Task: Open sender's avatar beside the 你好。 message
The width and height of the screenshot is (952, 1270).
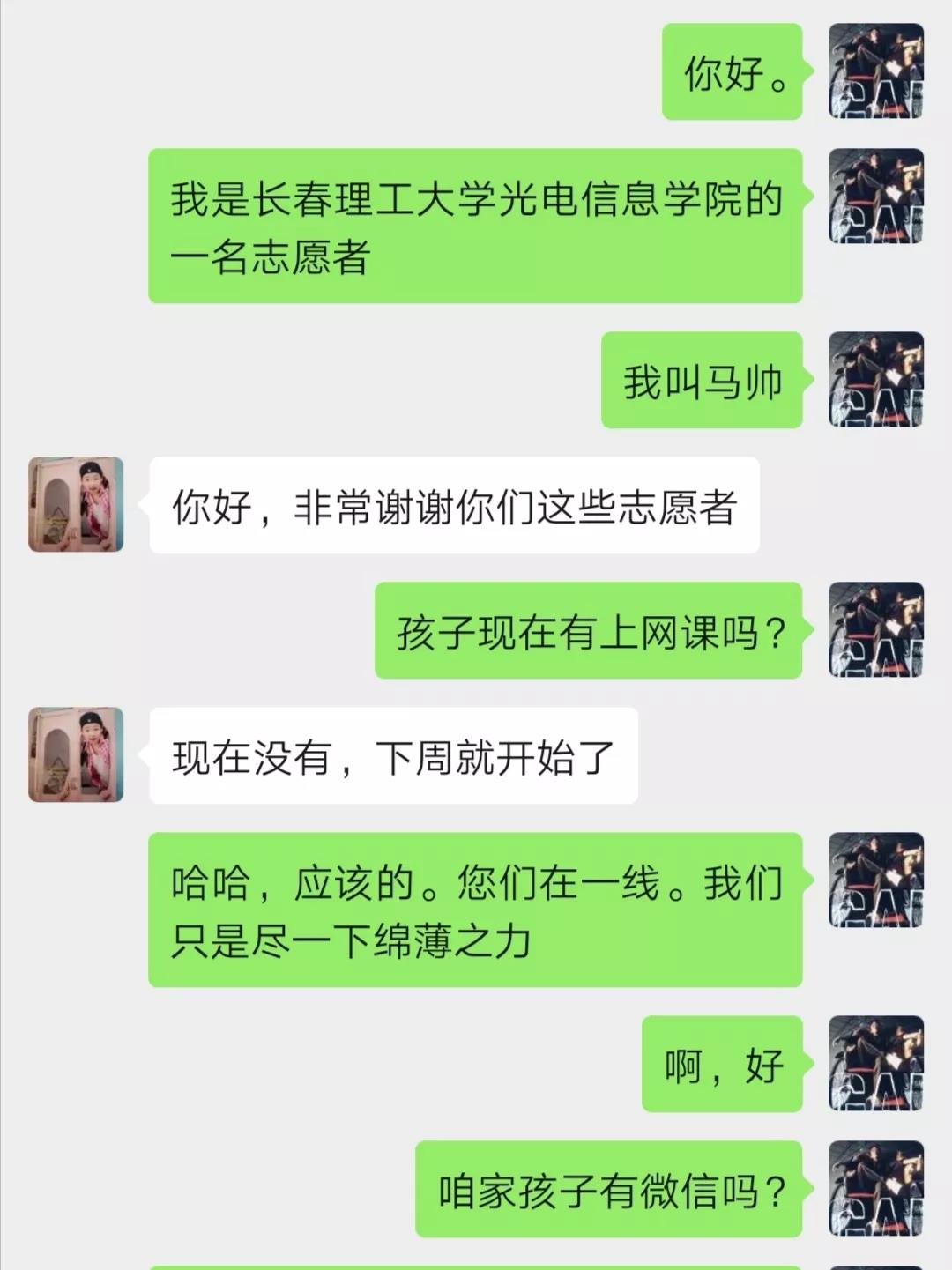Action: [x=875, y=71]
